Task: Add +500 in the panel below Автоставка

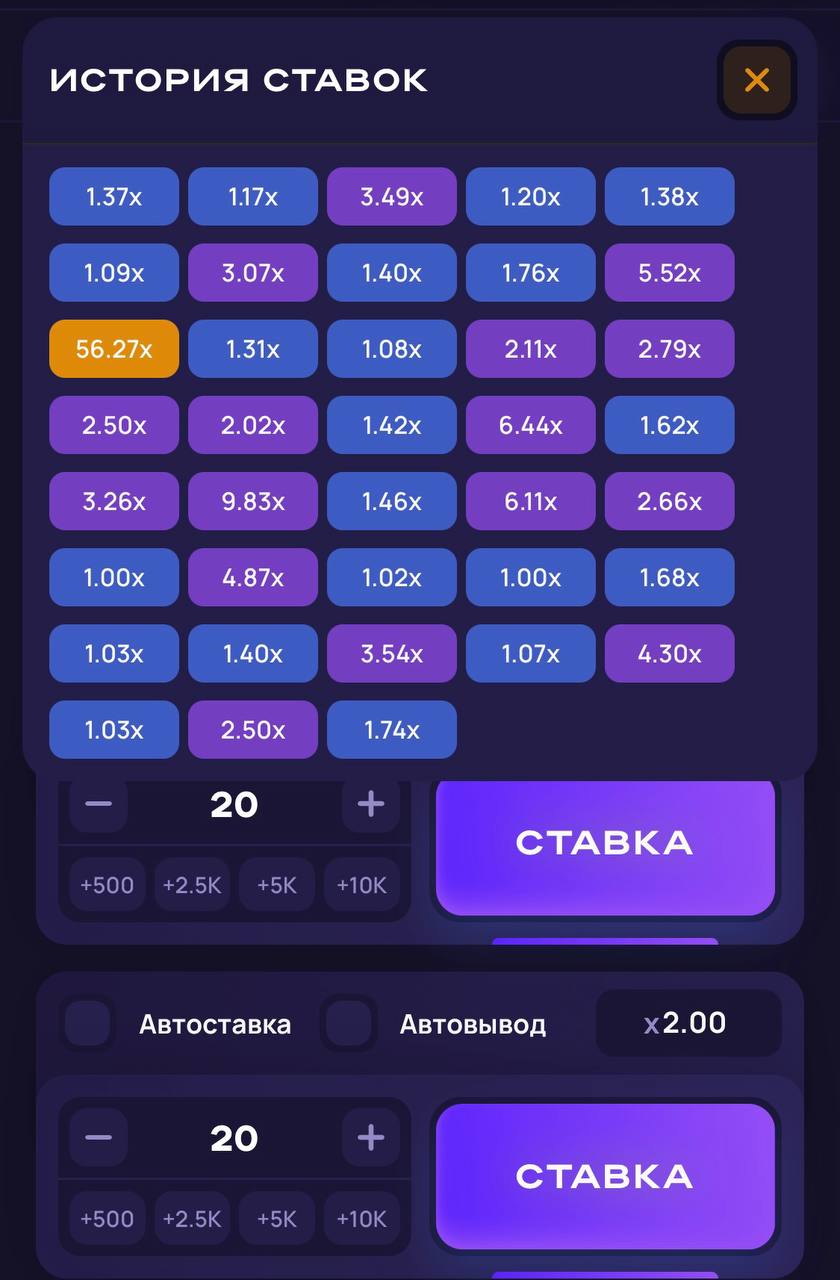Action: (106, 1219)
